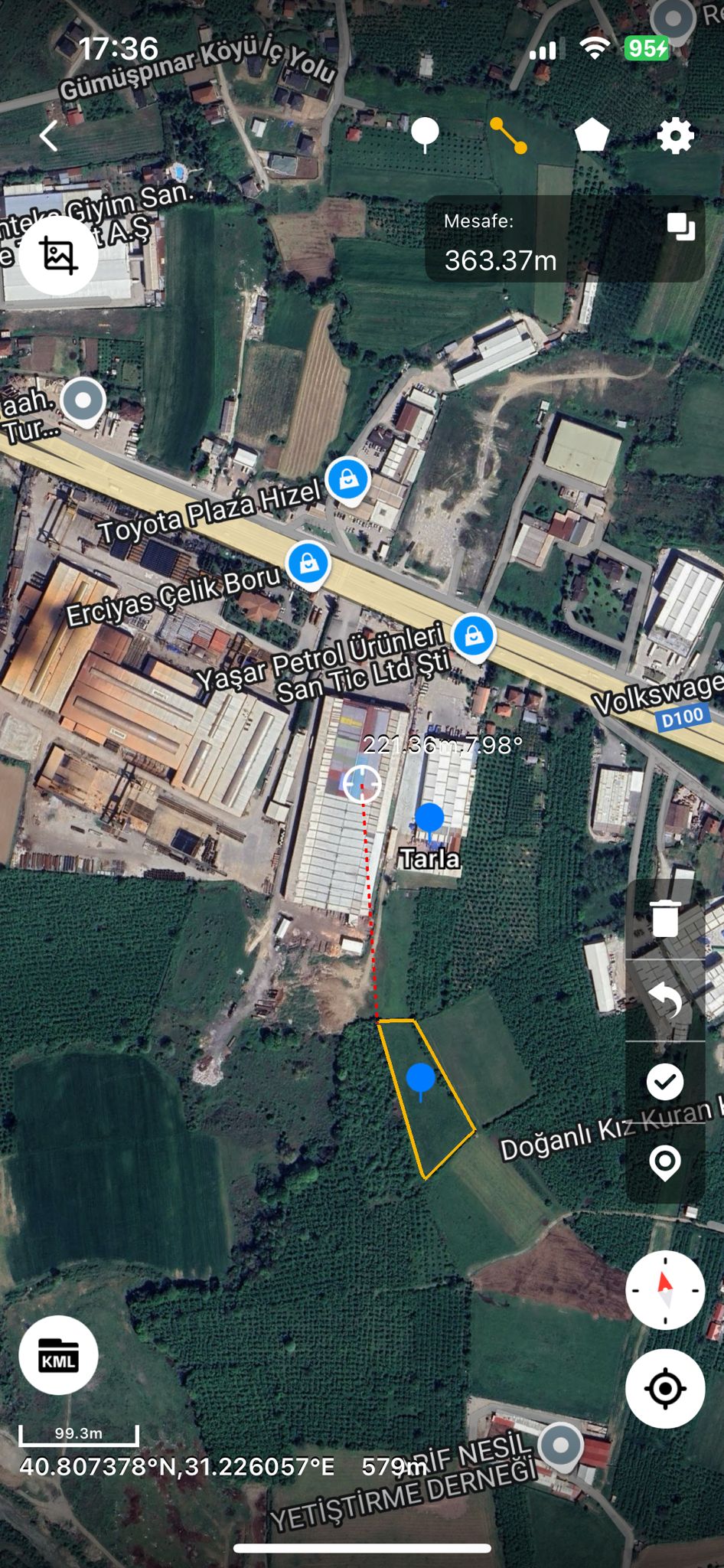Undo the last measurement point

tap(665, 1000)
